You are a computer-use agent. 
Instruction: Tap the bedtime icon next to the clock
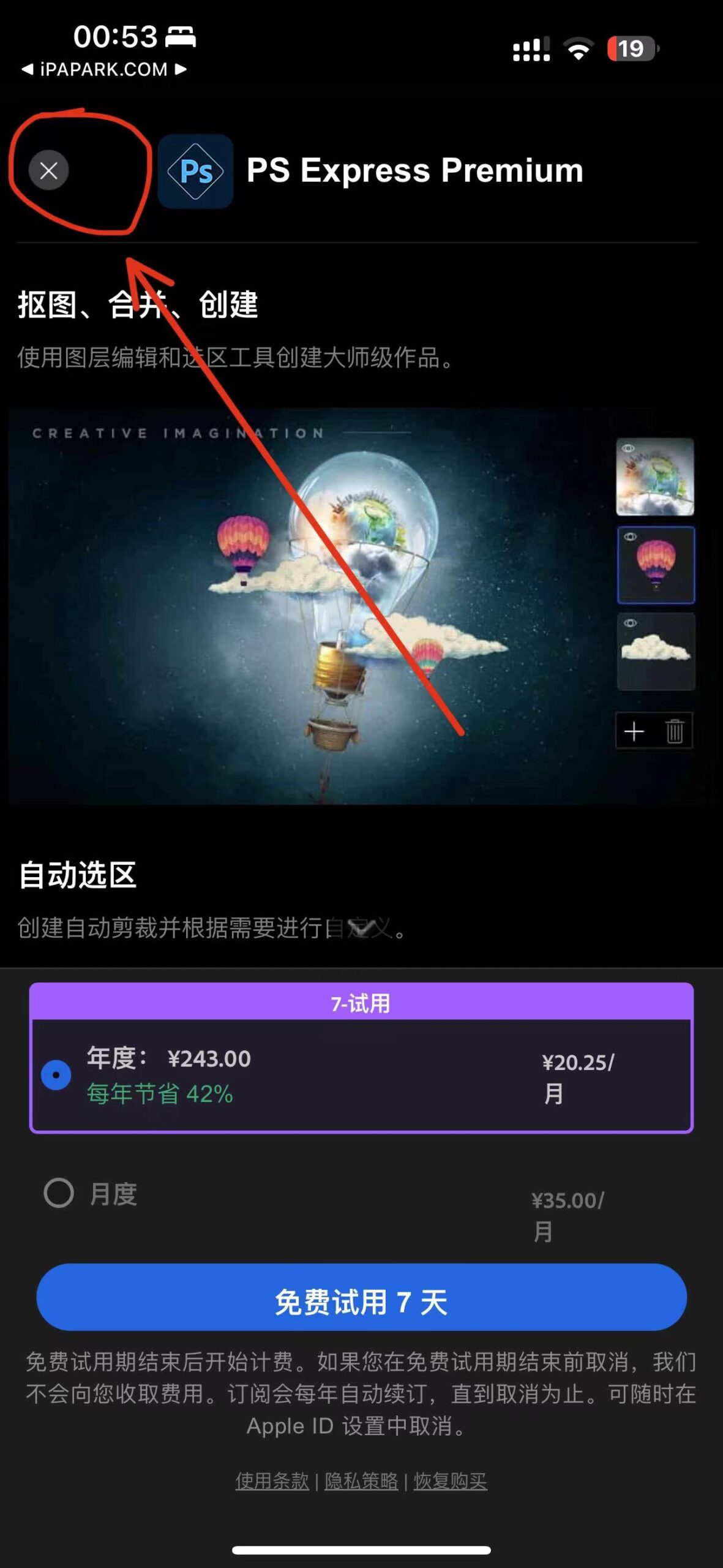point(181,37)
